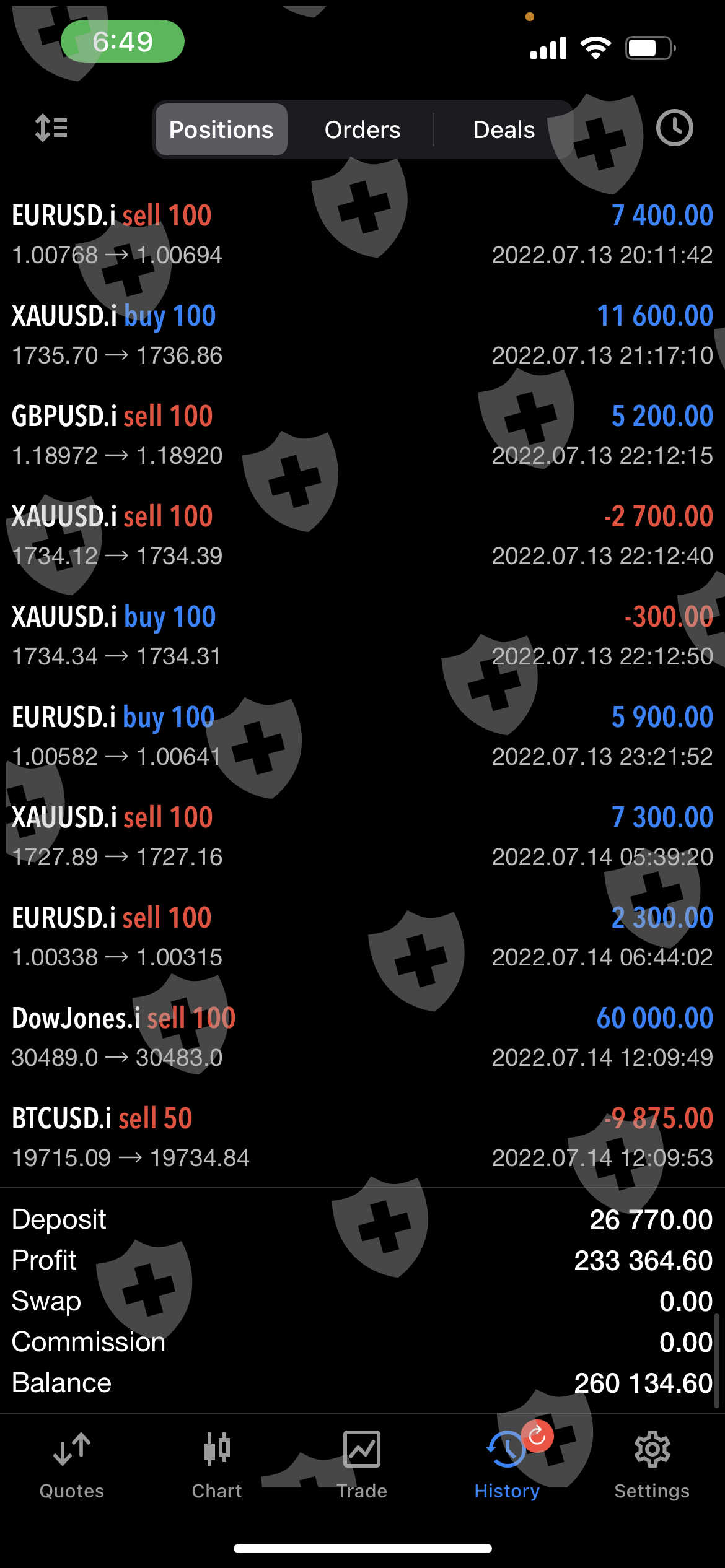This screenshot has width=725, height=1568.
Task: Expand the BTCUSD.i sell 50 position
Action: tap(362, 1137)
